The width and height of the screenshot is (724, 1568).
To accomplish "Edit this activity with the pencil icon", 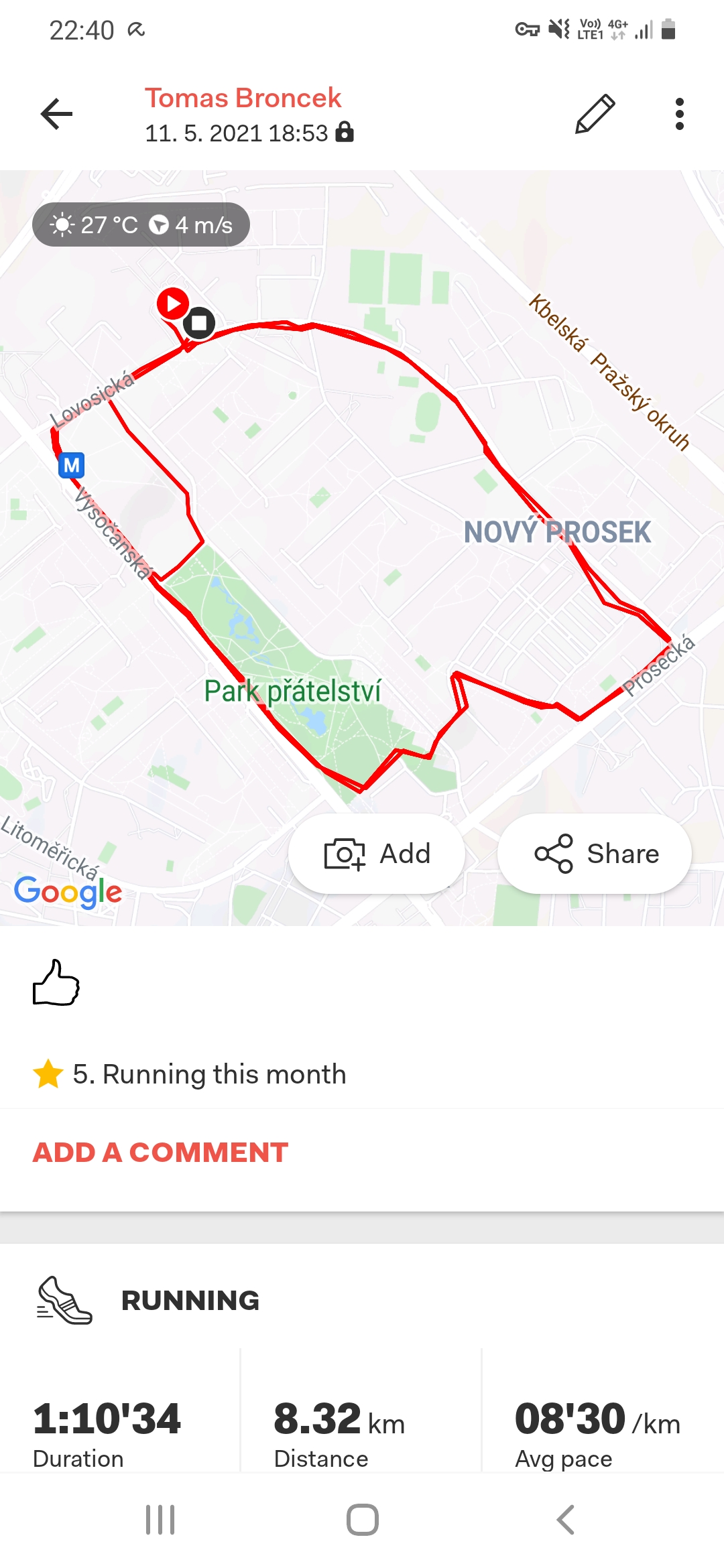I will click(595, 114).
